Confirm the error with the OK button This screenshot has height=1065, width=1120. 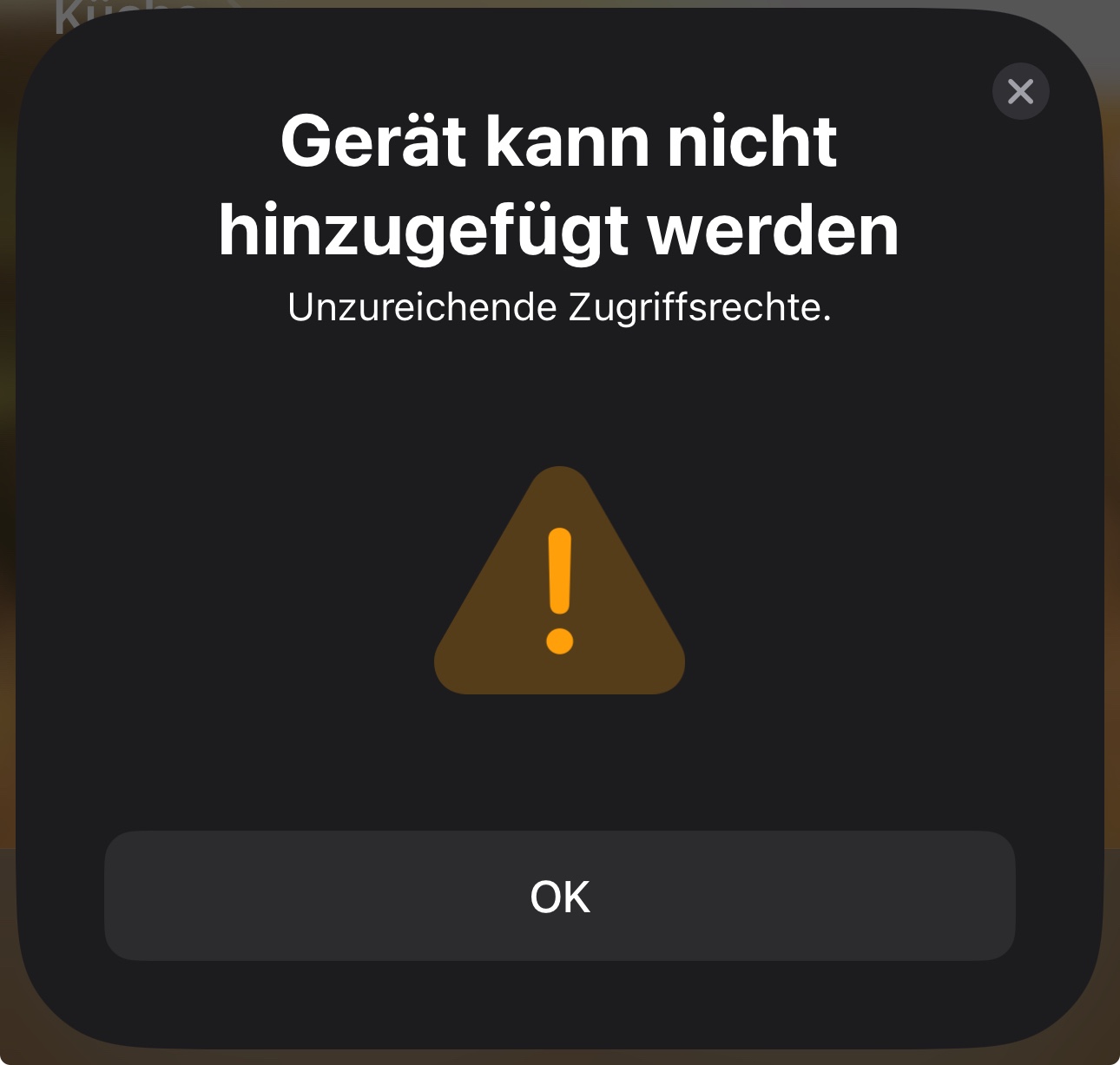pos(560,896)
